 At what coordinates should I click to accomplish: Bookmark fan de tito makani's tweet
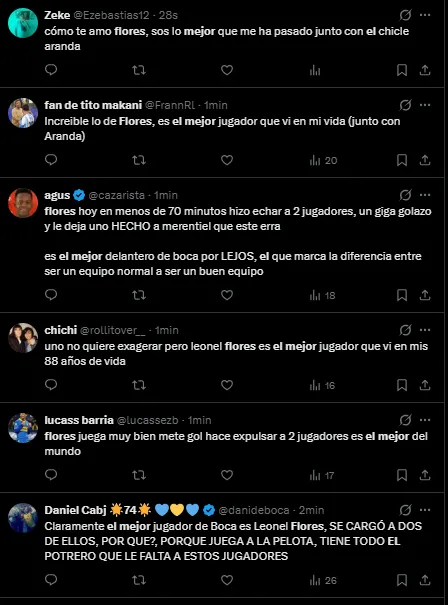402,160
